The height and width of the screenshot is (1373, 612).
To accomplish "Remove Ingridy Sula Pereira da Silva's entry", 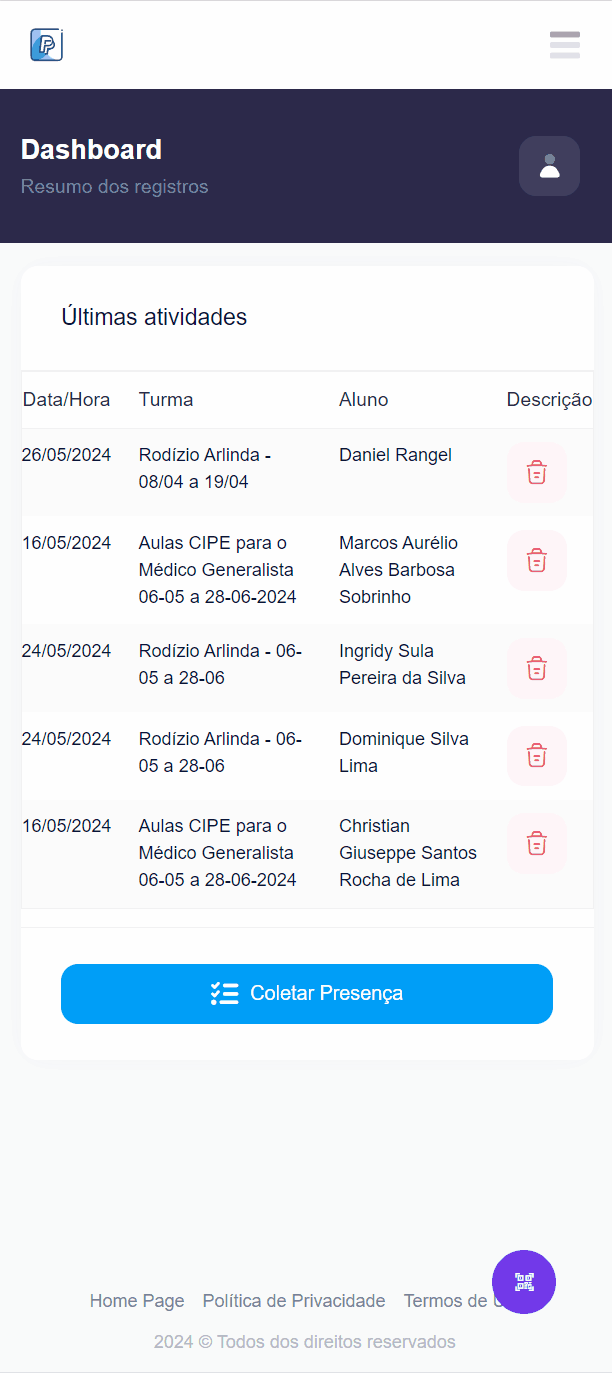I will click(x=537, y=668).
